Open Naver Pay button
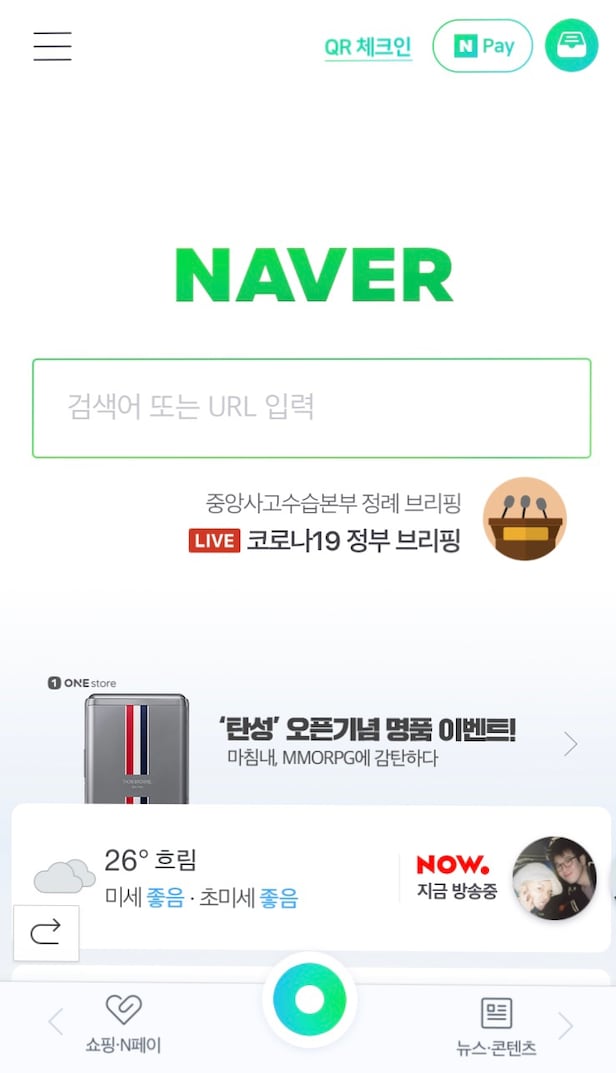 coord(482,46)
